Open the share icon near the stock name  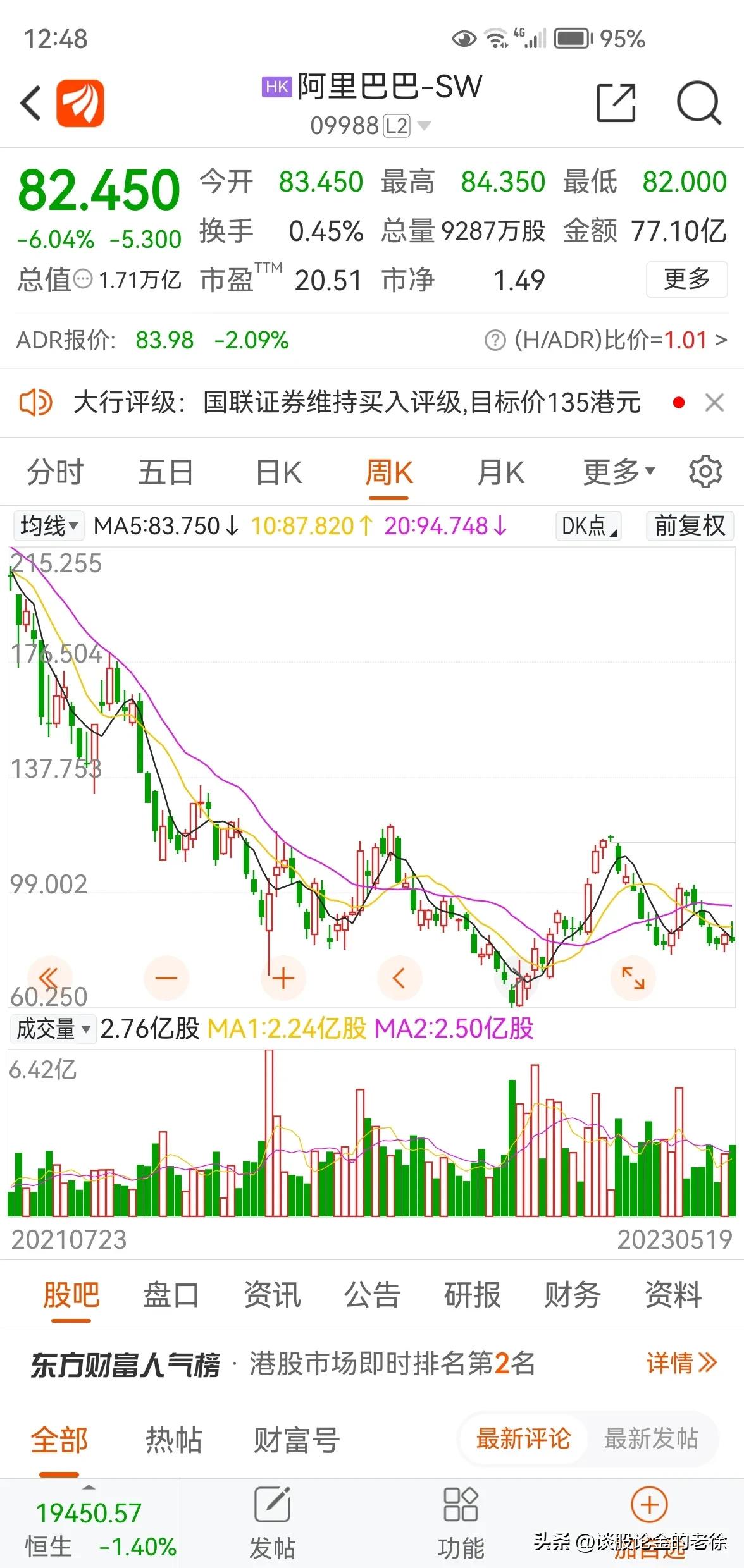click(x=614, y=102)
